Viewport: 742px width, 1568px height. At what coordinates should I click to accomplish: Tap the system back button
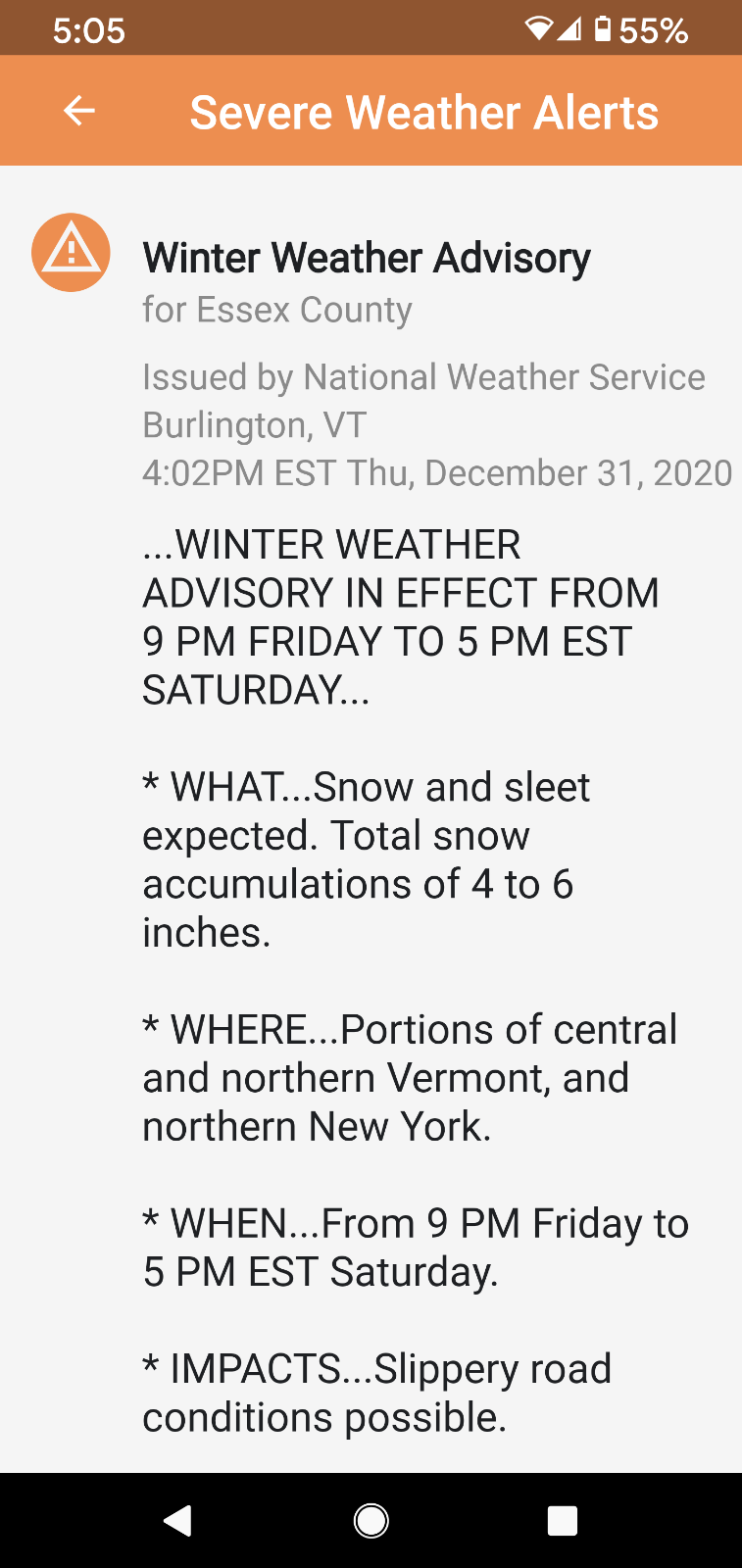pos(177,1520)
